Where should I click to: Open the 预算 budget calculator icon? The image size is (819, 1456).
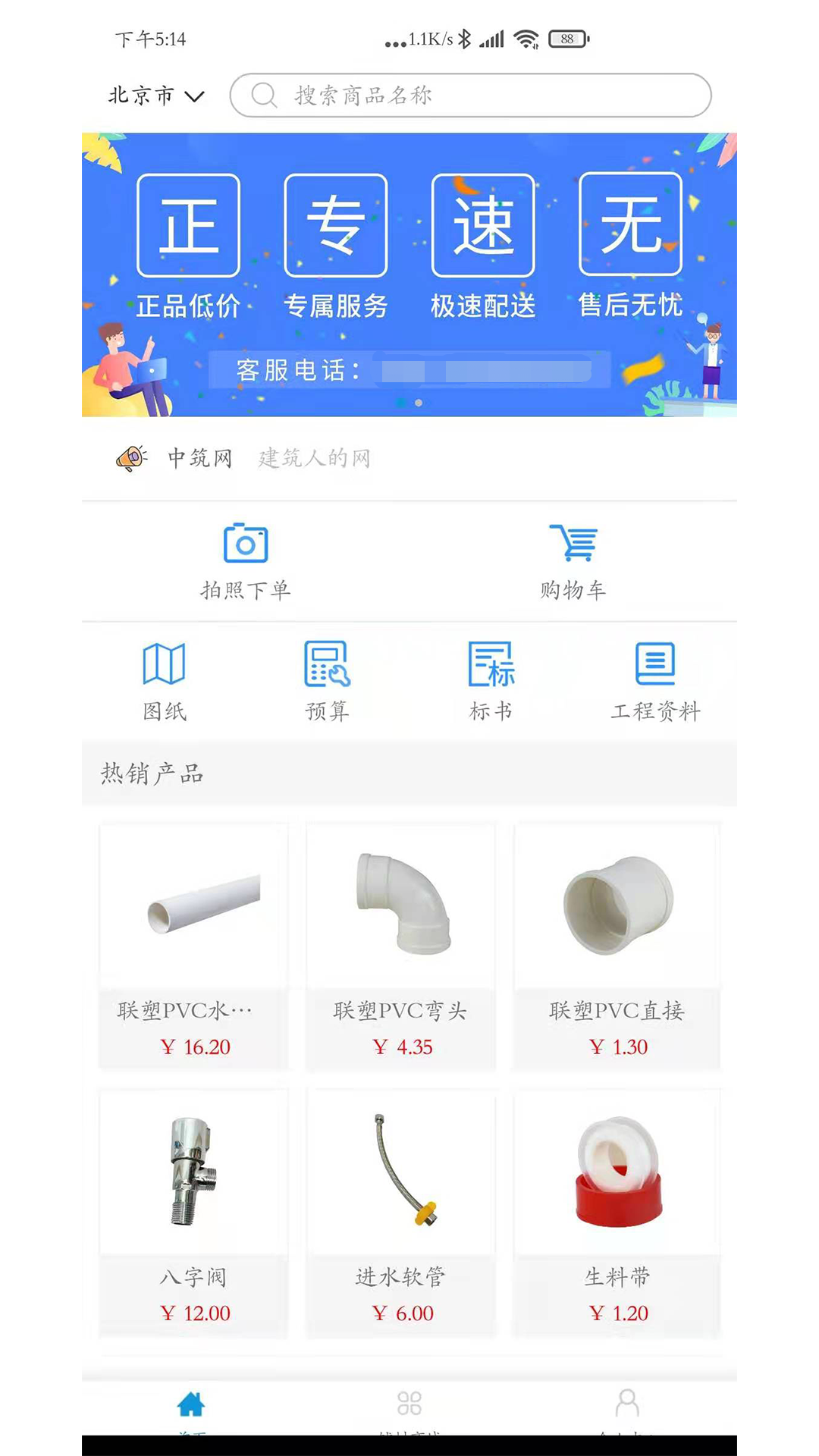[326, 665]
